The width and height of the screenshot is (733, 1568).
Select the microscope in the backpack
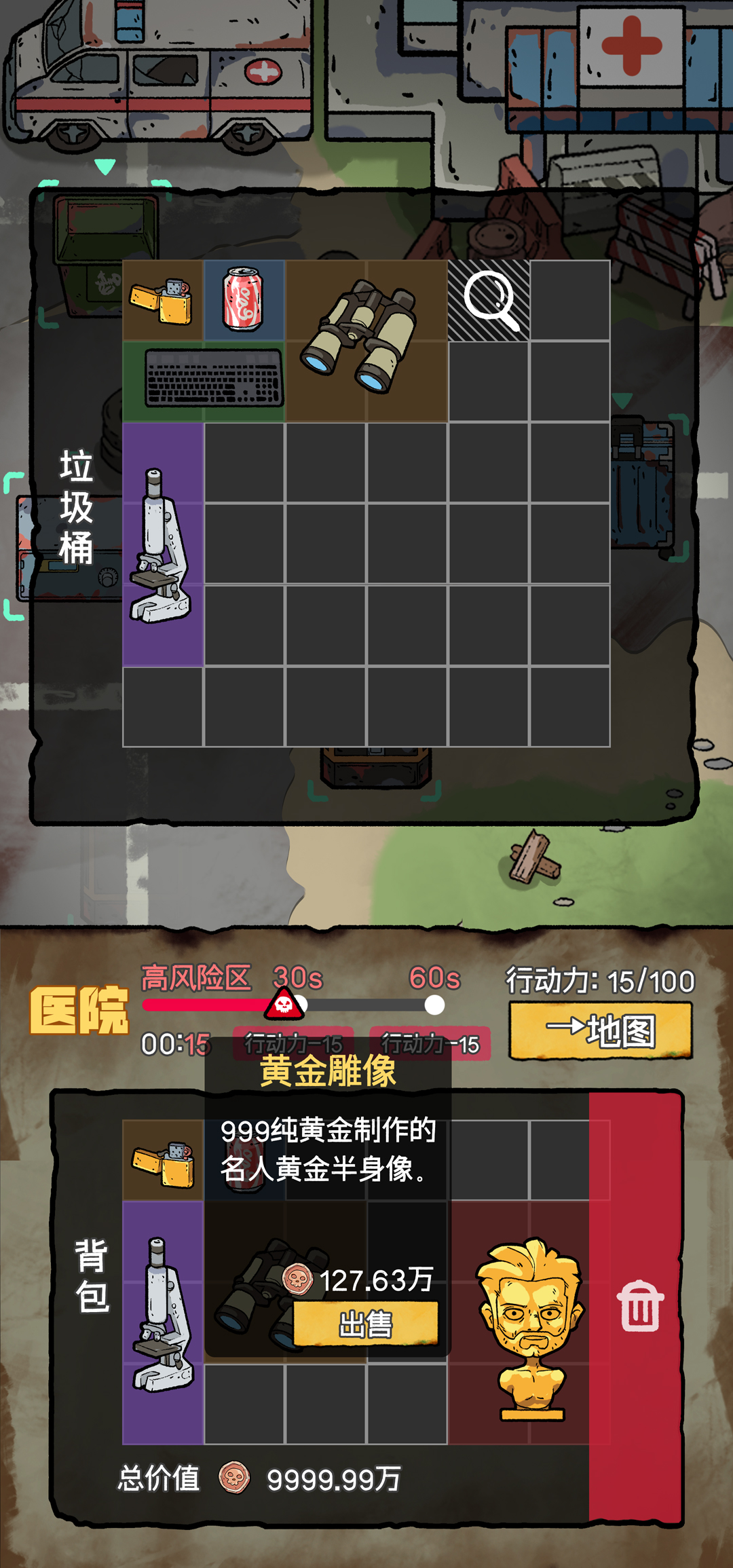(163, 1320)
